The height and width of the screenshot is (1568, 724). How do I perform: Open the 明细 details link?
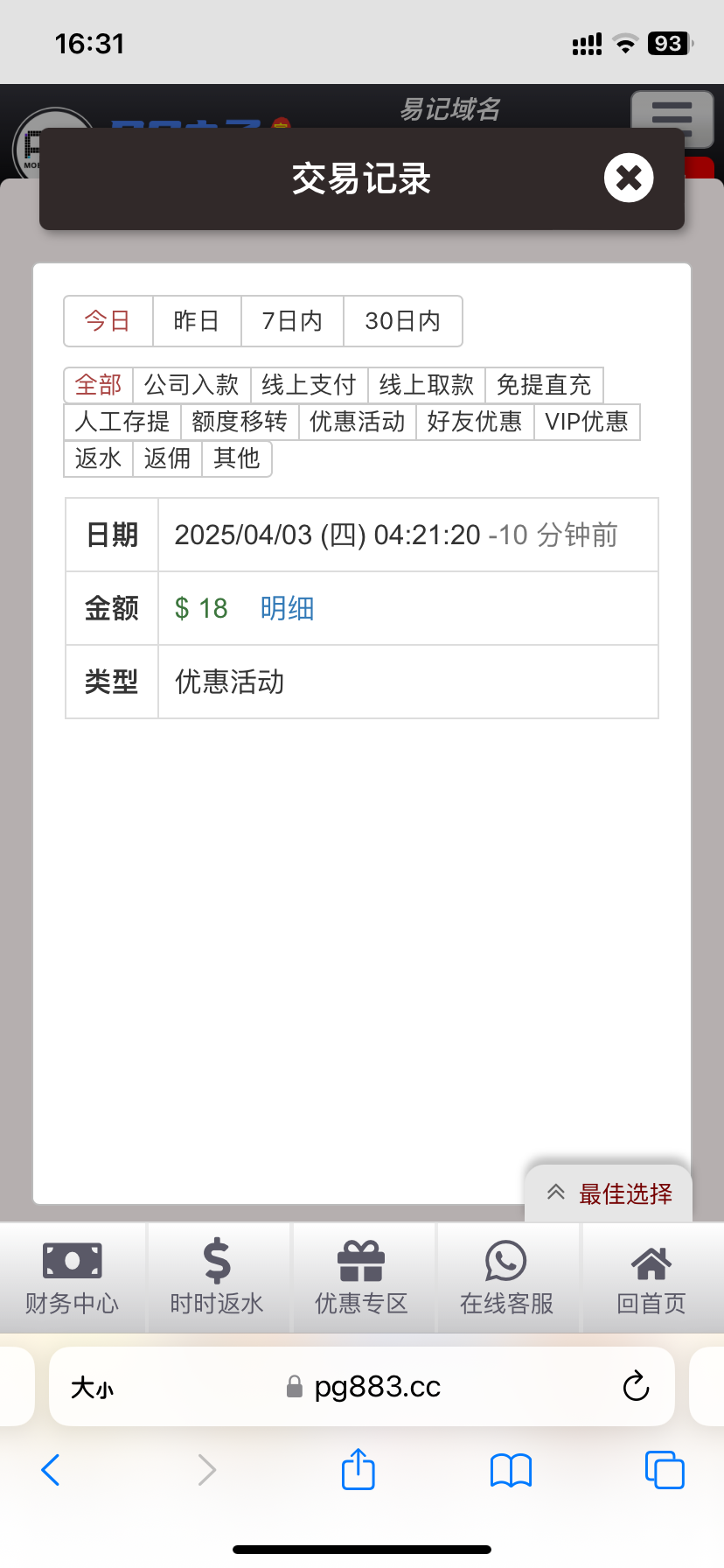tap(287, 608)
